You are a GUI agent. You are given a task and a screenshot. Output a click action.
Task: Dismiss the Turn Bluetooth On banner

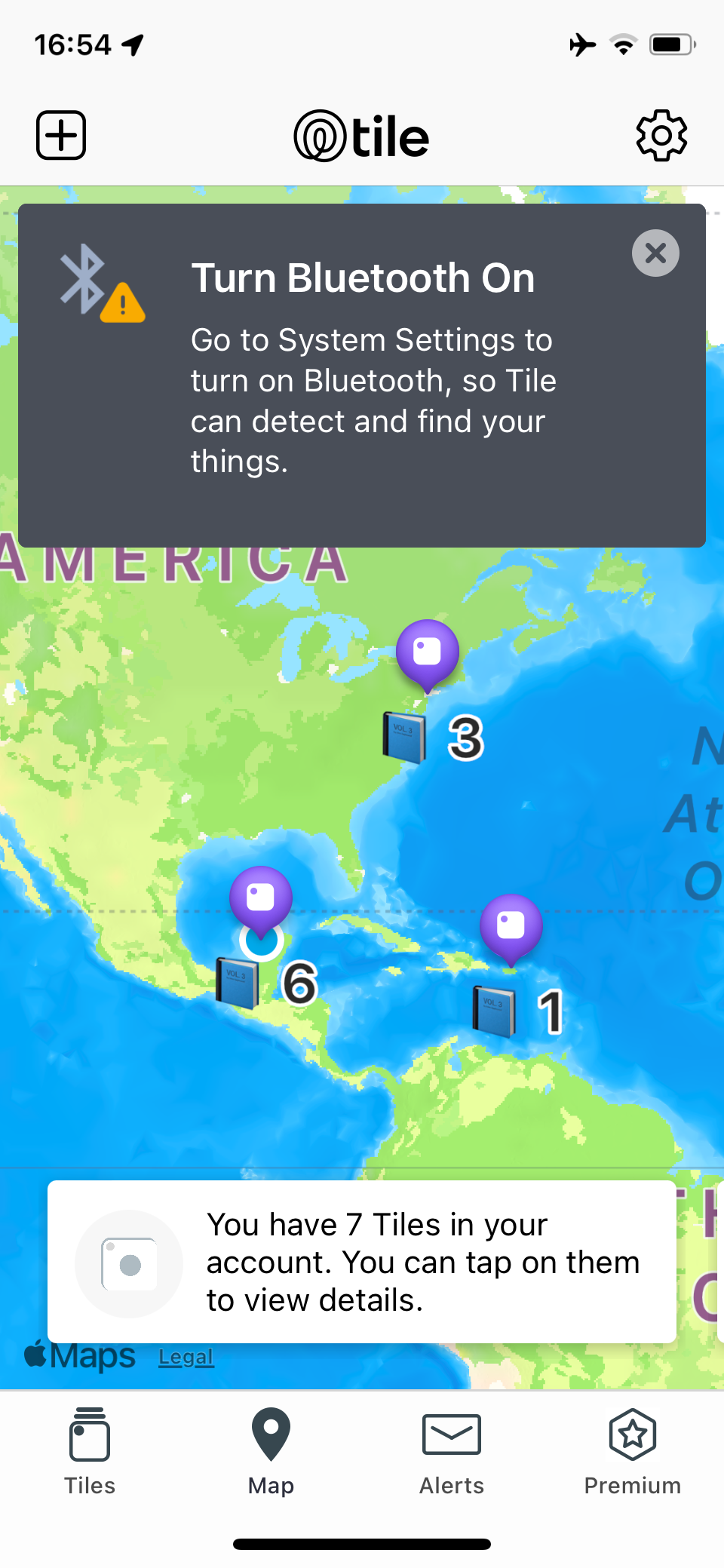655,253
